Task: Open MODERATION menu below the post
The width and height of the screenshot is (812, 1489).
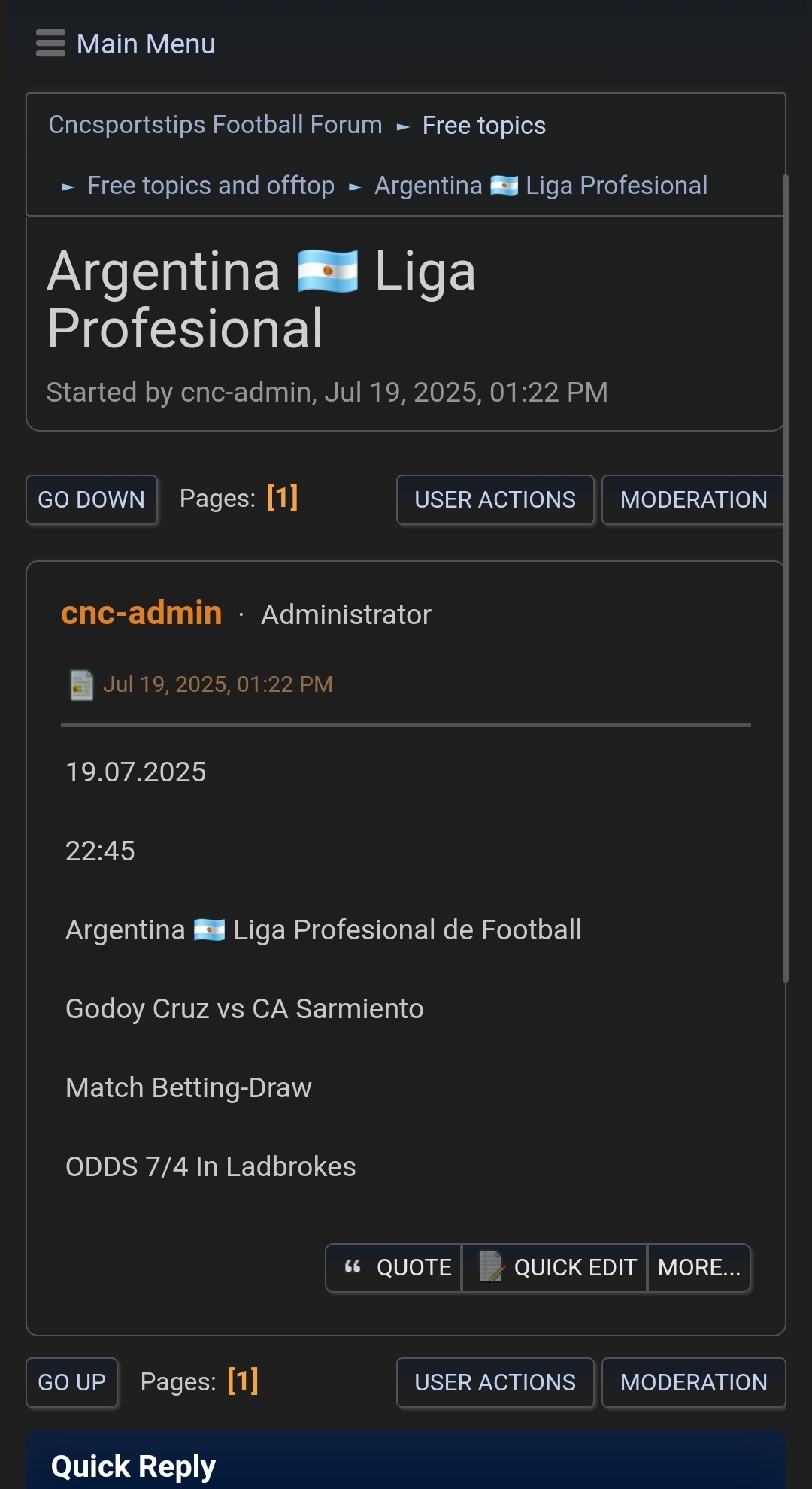Action: tap(693, 1382)
